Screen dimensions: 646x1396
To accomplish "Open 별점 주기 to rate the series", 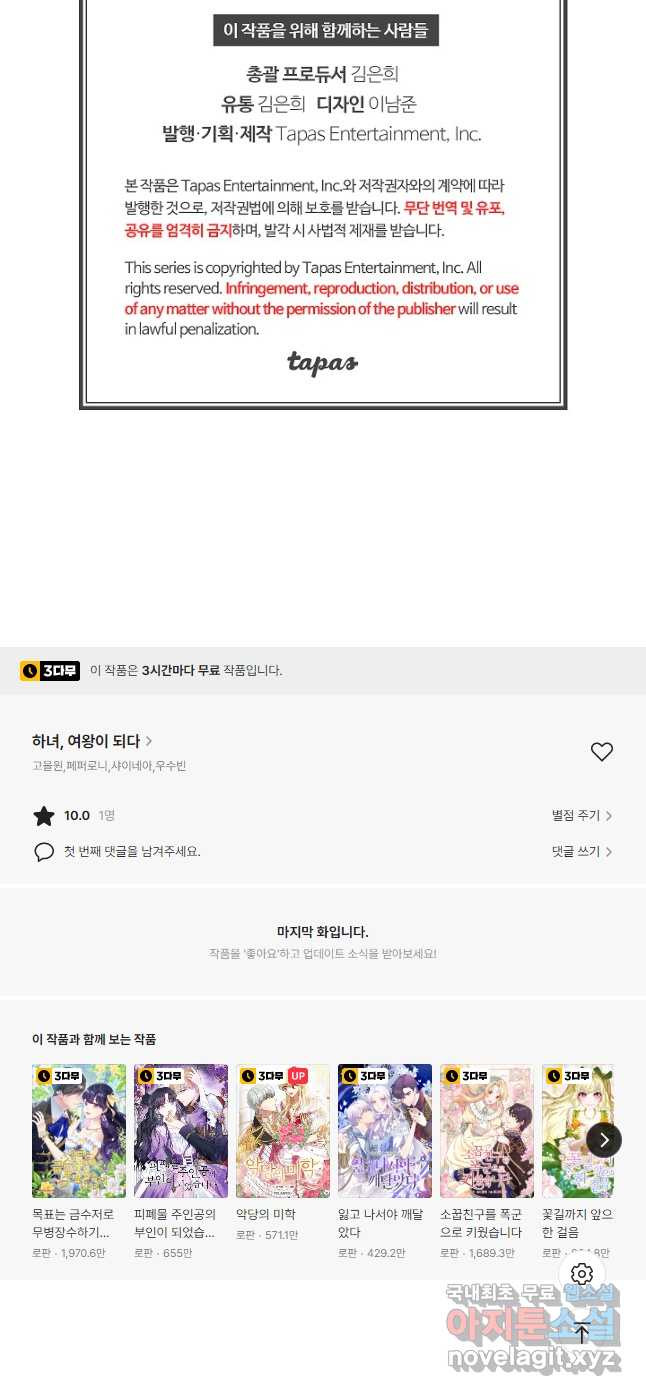I will click(x=581, y=816).
